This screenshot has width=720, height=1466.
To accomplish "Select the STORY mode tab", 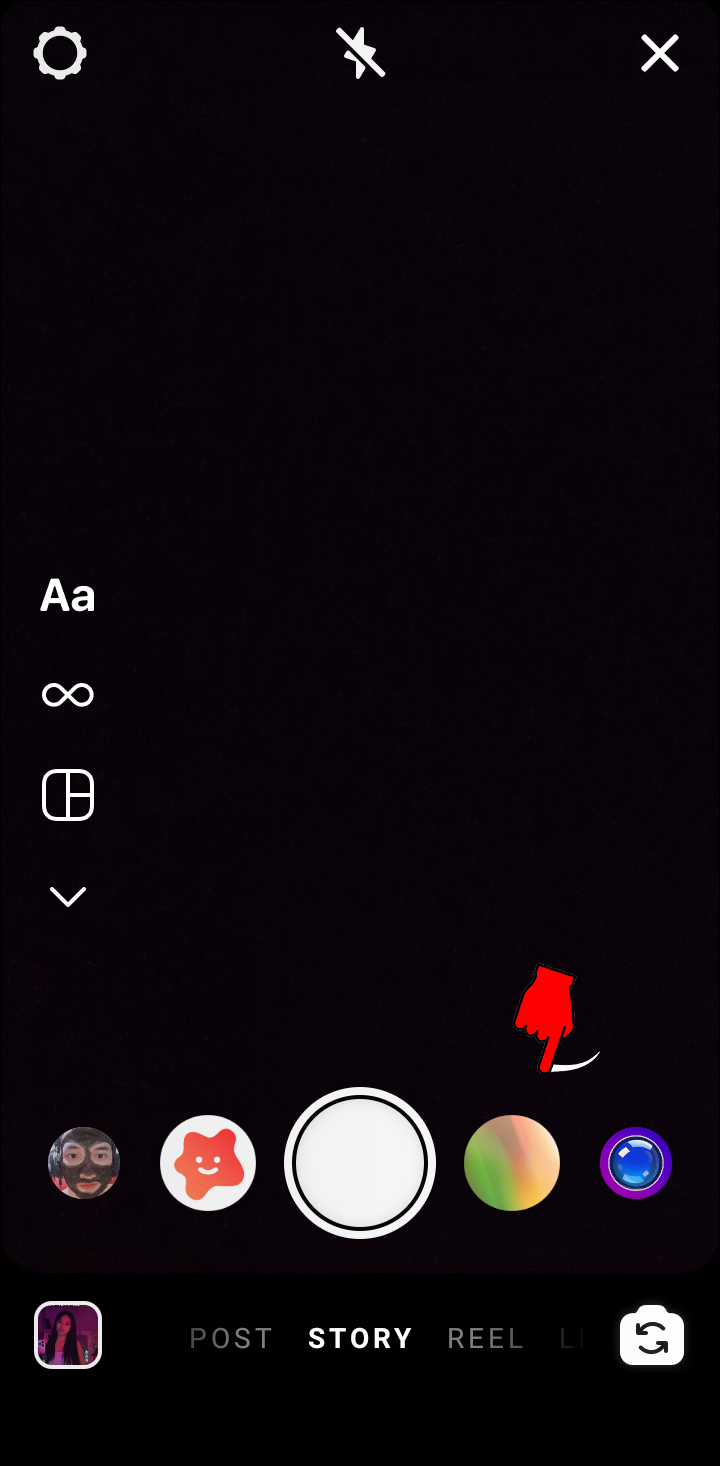I will coord(360,1338).
